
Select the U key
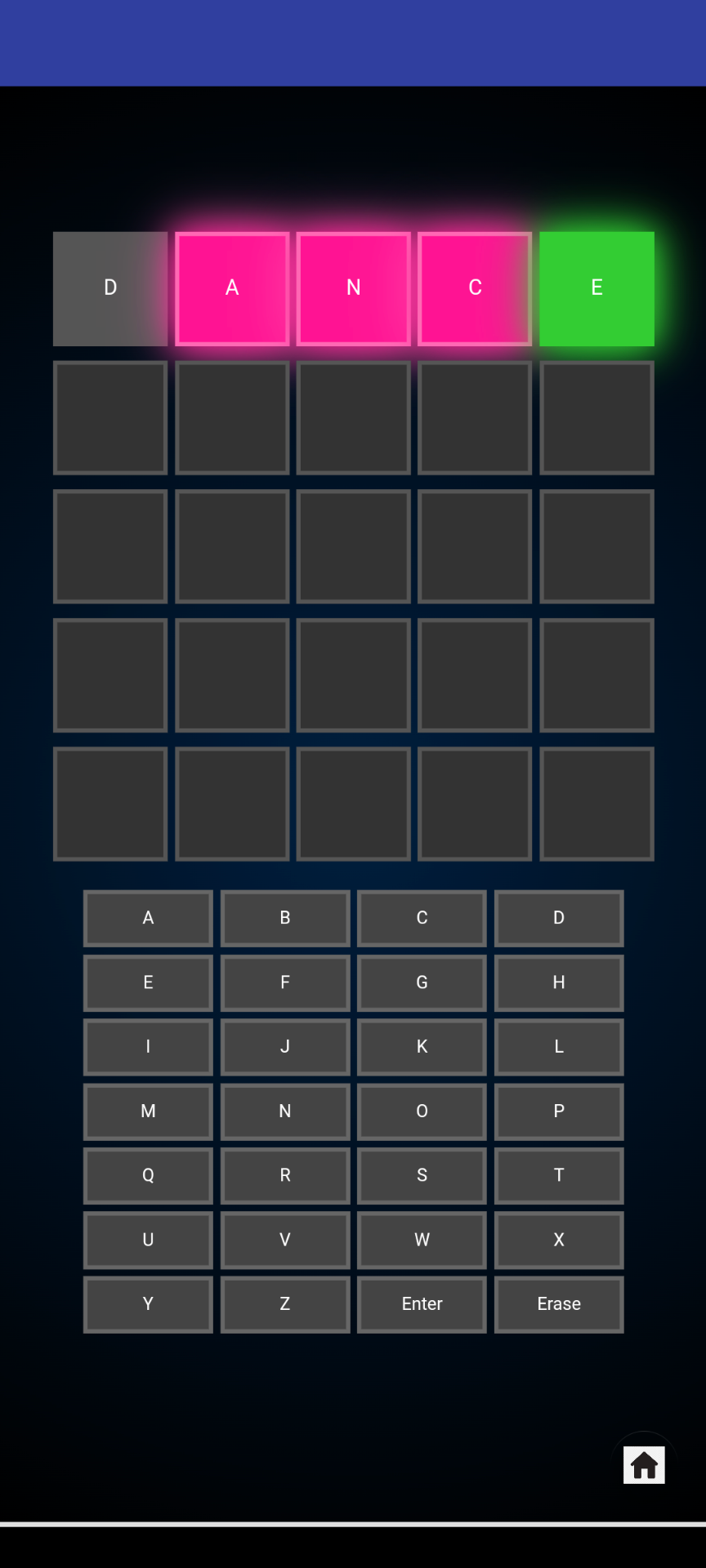click(x=148, y=1240)
